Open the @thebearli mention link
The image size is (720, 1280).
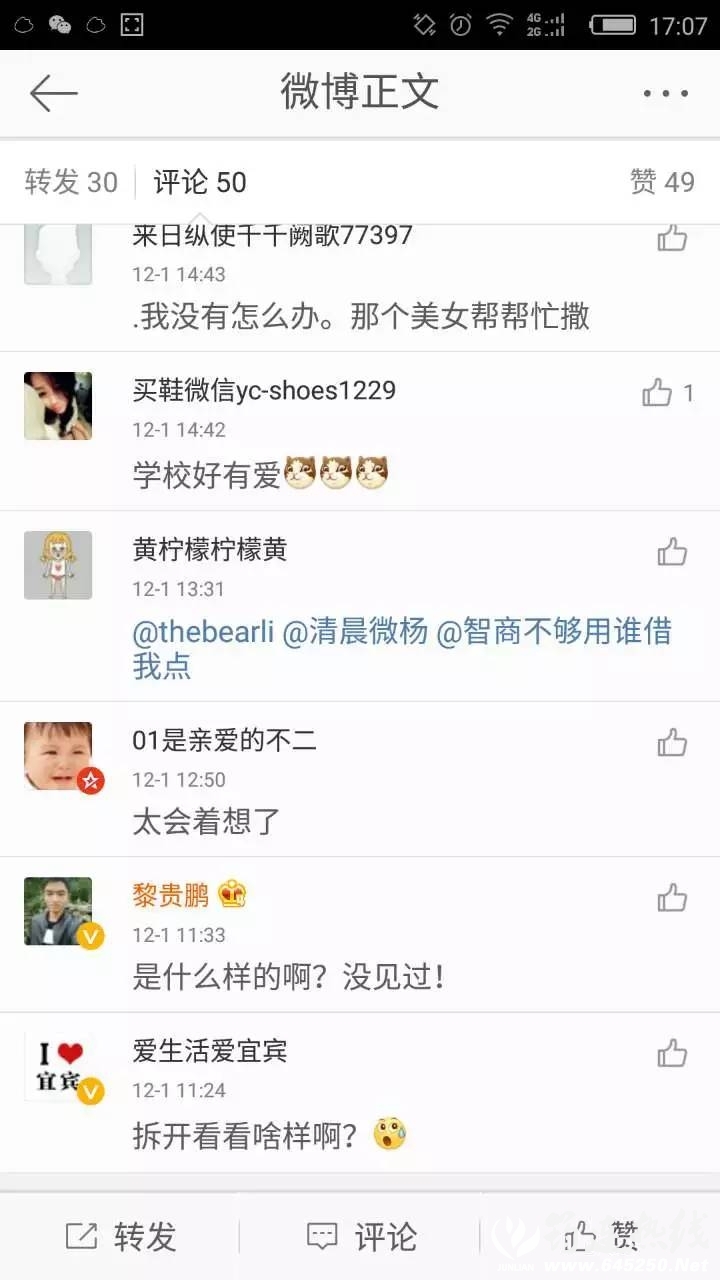click(x=203, y=632)
